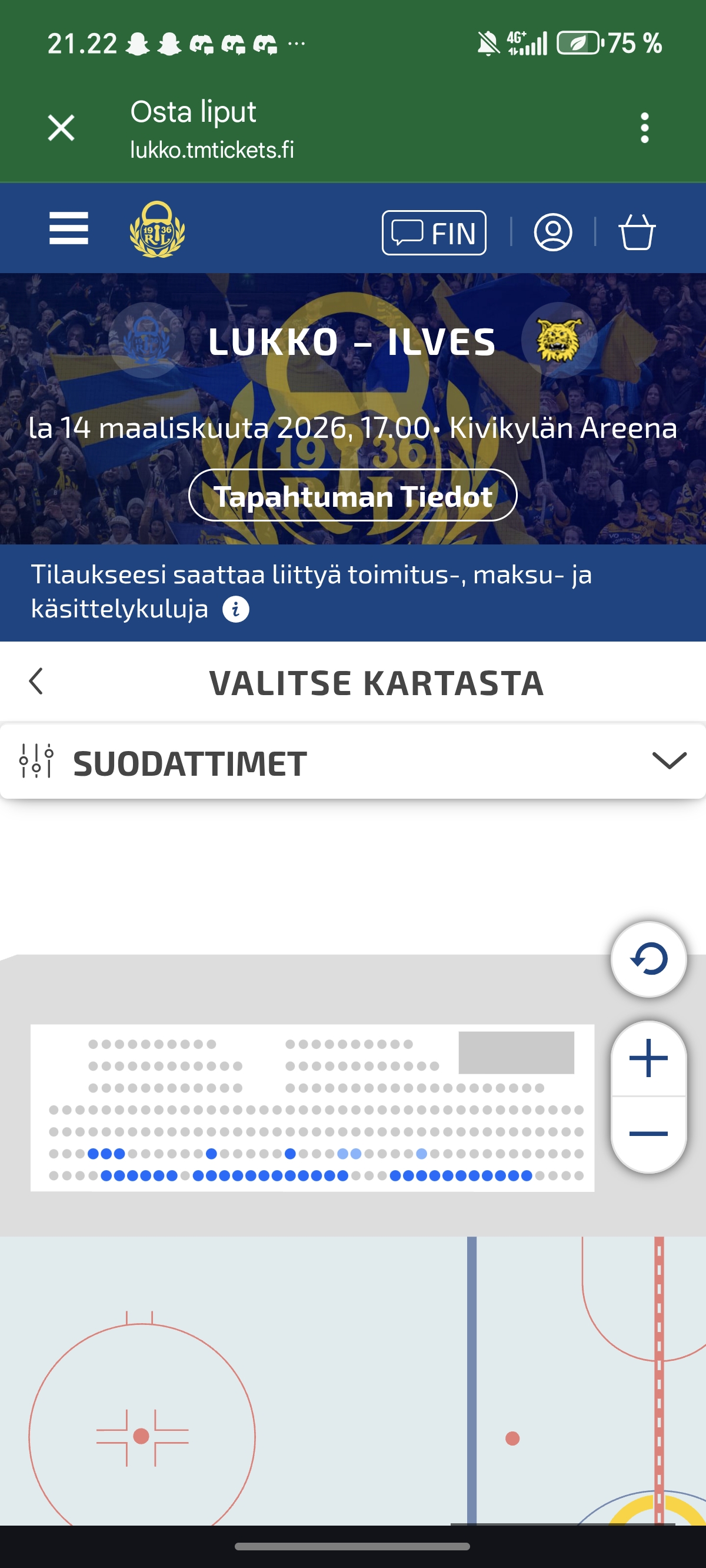This screenshot has height=1568, width=706.
Task: Open Tapahtuman Tiedot event details
Action: click(x=352, y=496)
